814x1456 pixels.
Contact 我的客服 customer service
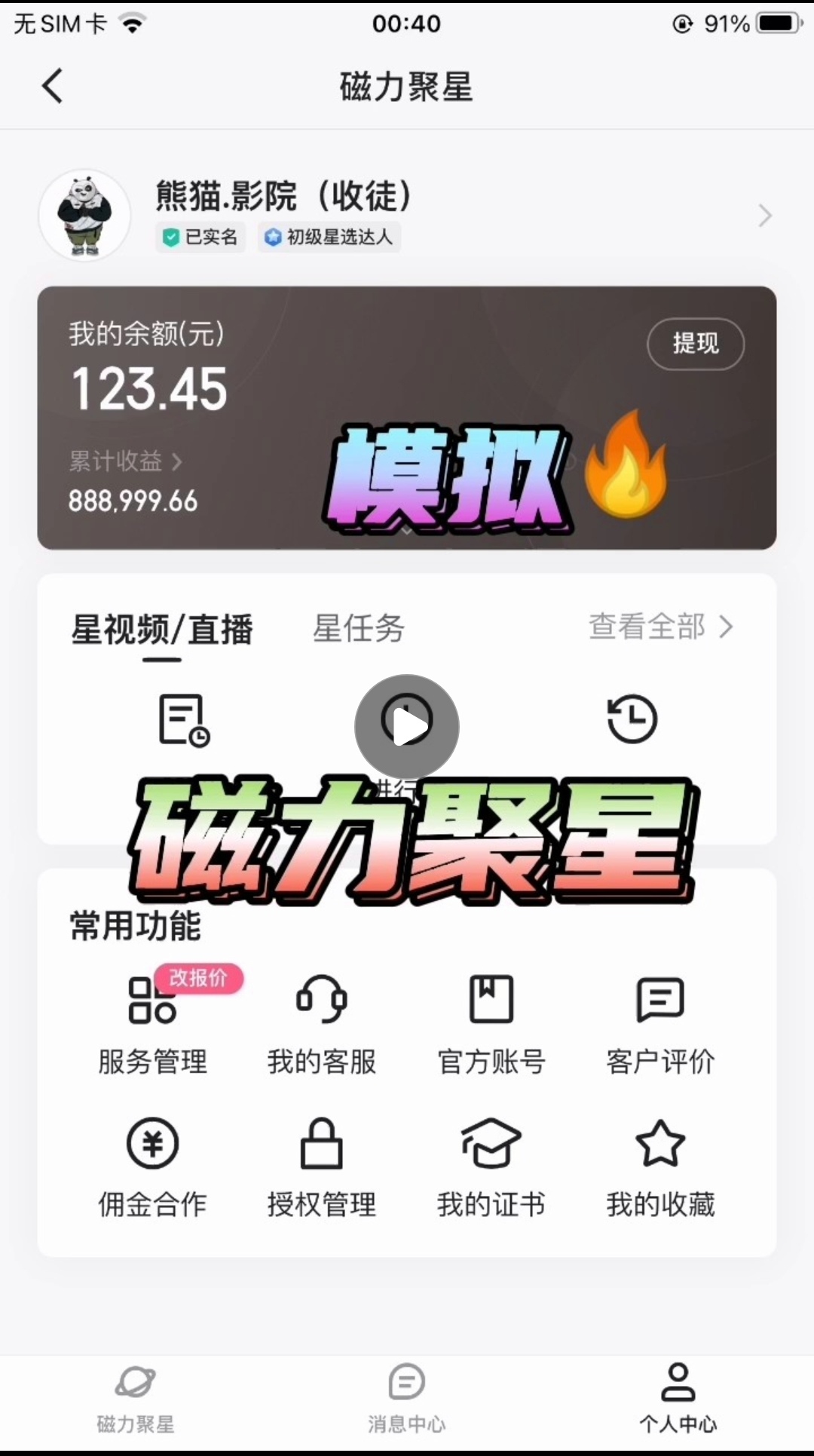(x=322, y=1023)
